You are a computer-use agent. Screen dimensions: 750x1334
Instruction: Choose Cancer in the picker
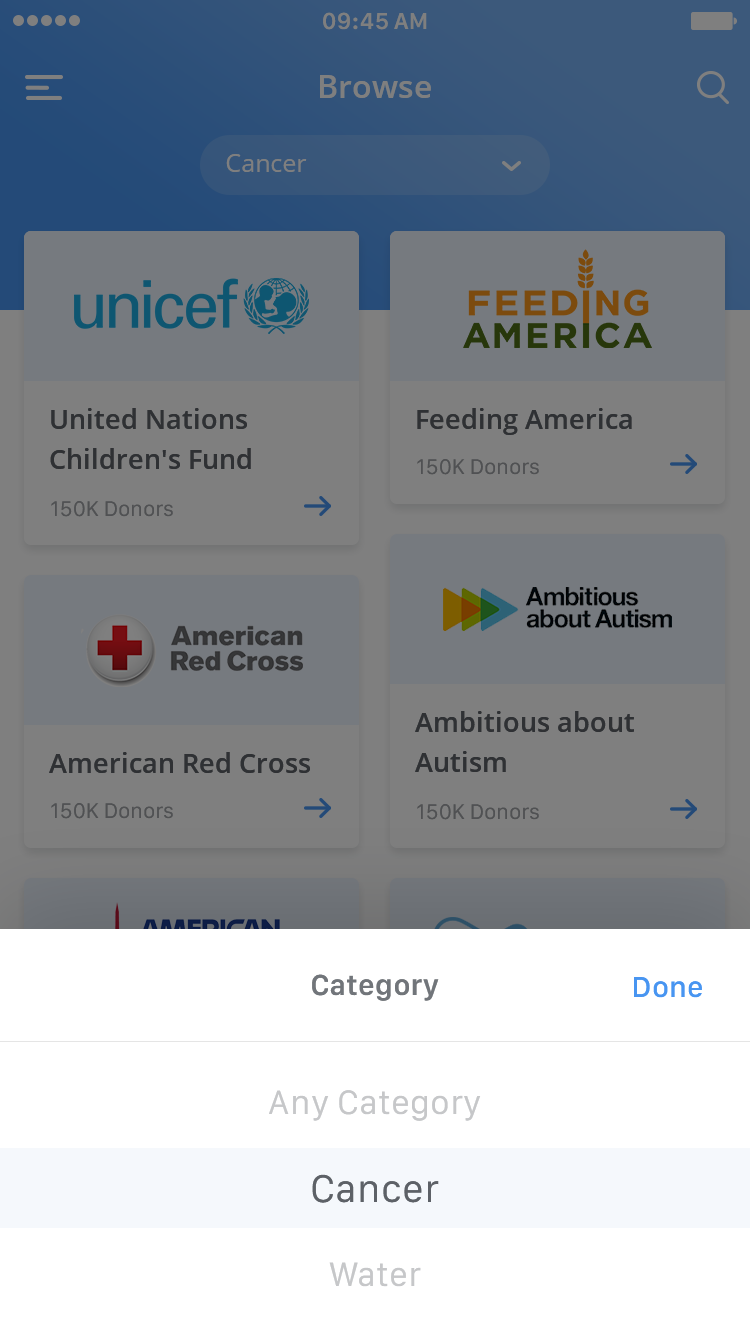click(375, 1189)
